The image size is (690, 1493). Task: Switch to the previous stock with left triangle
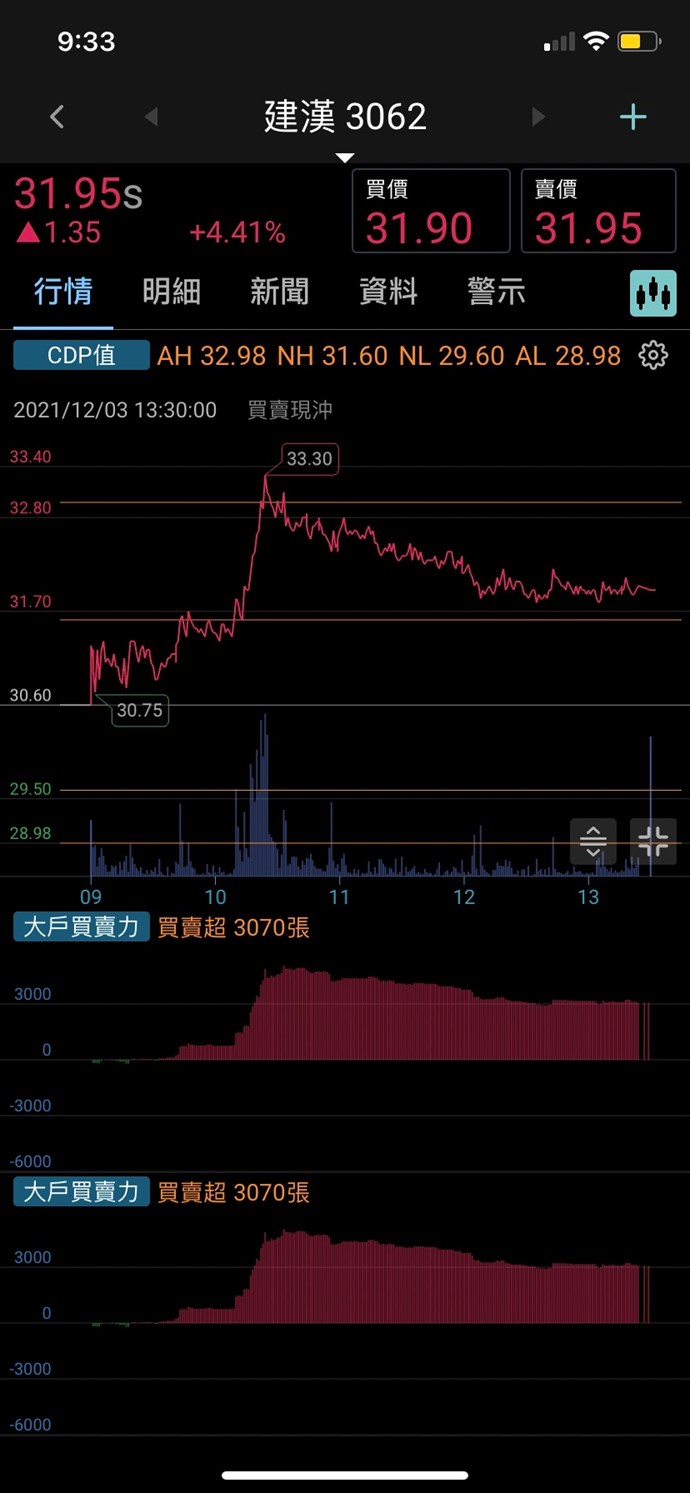pyautogui.click(x=151, y=117)
